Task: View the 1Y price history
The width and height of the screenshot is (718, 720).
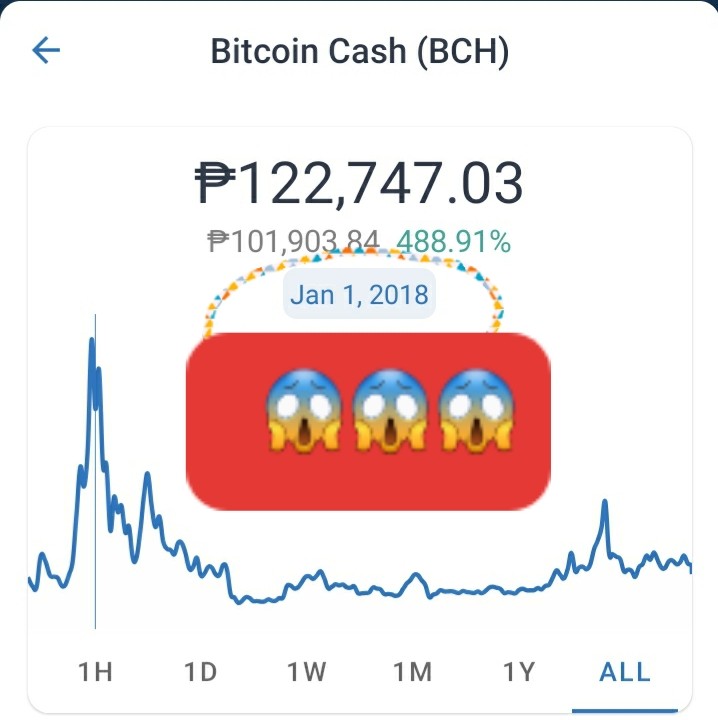Action: click(x=519, y=672)
